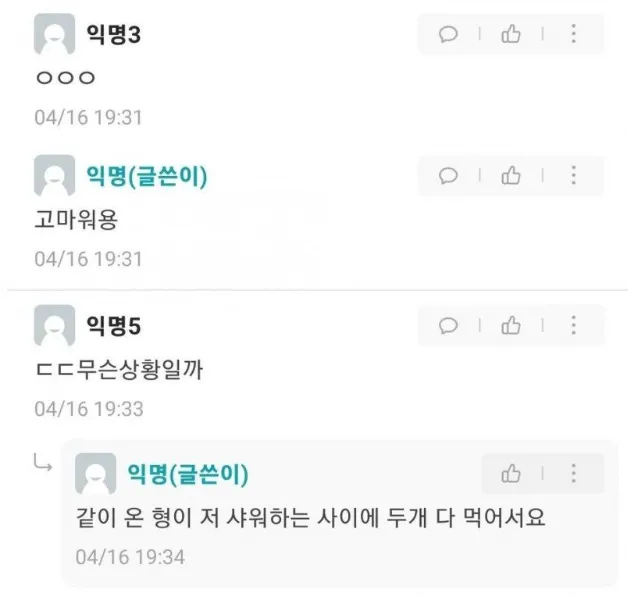Reply to 익명5's comment
The width and height of the screenshot is (628, 597).
pyautogui.click(x=449, y=325)
